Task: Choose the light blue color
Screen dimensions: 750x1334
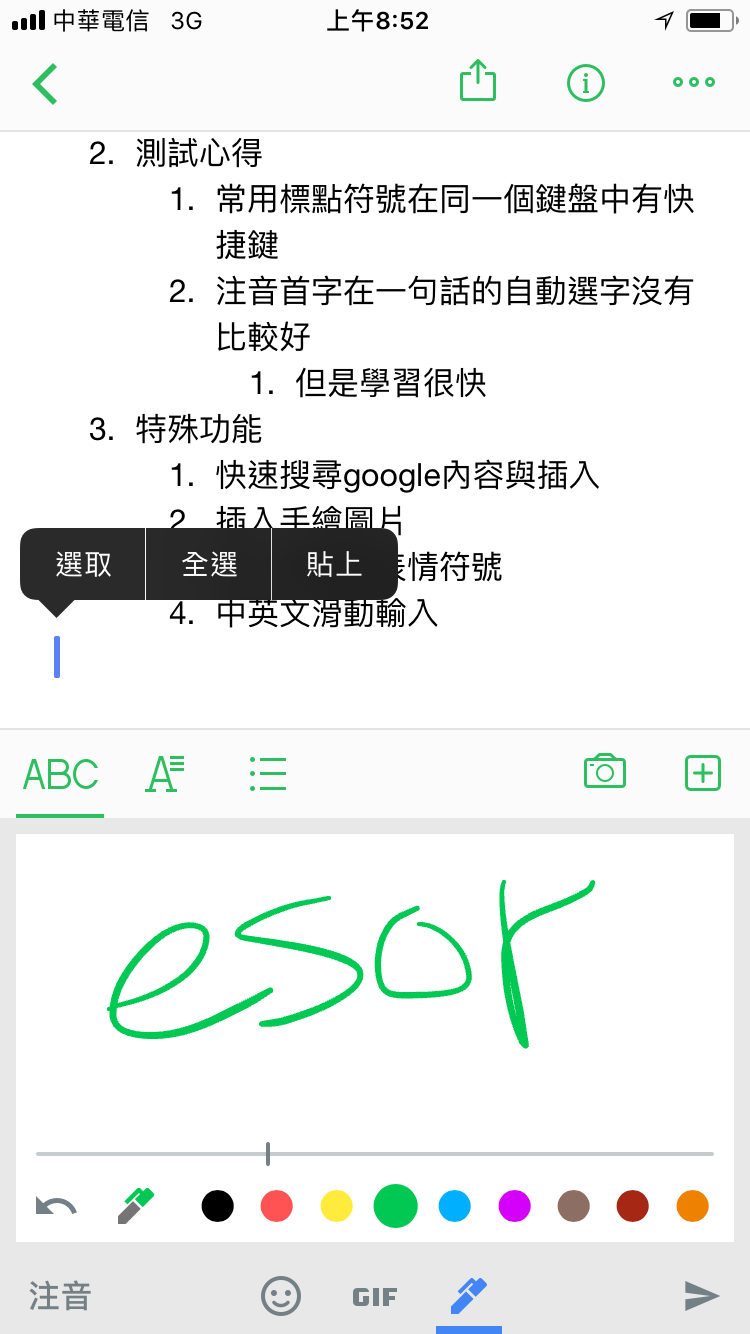Action: [455, 1206]
